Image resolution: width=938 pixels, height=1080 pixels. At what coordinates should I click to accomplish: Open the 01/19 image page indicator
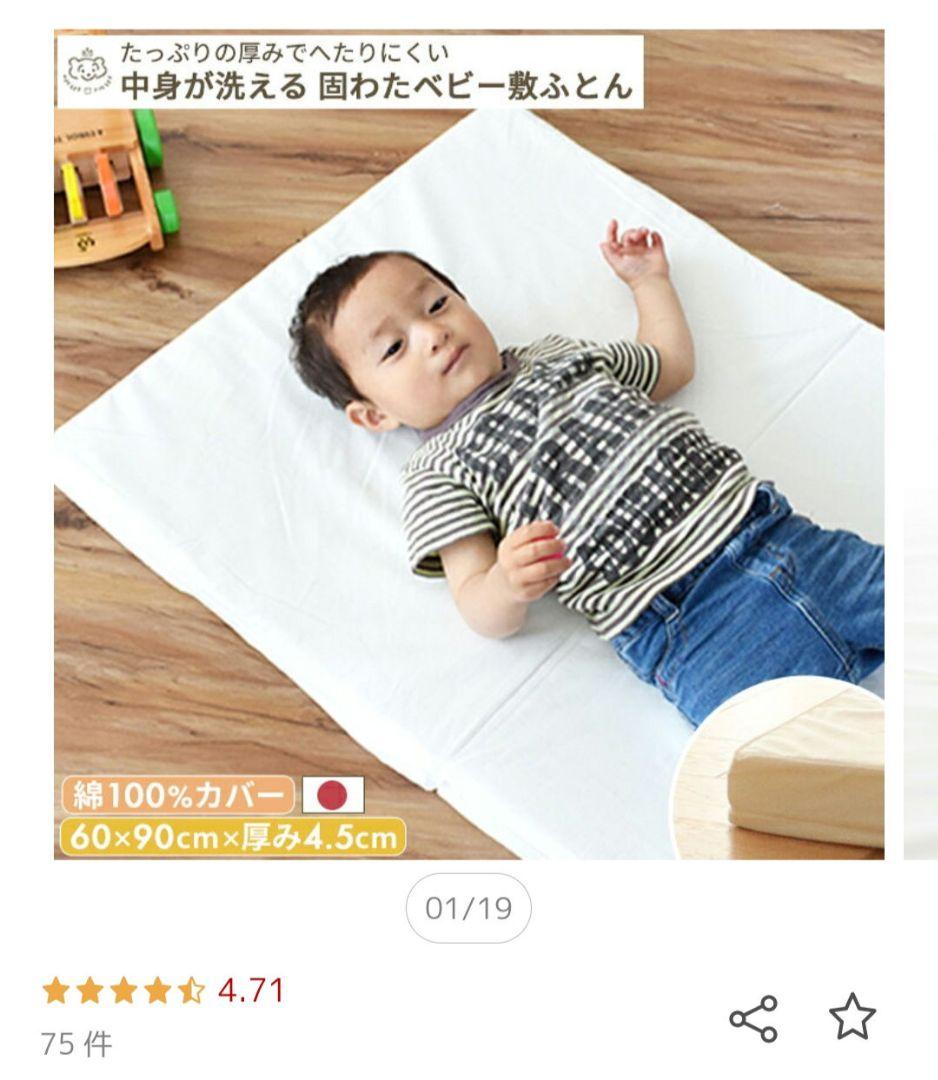(x=468, y=908)
